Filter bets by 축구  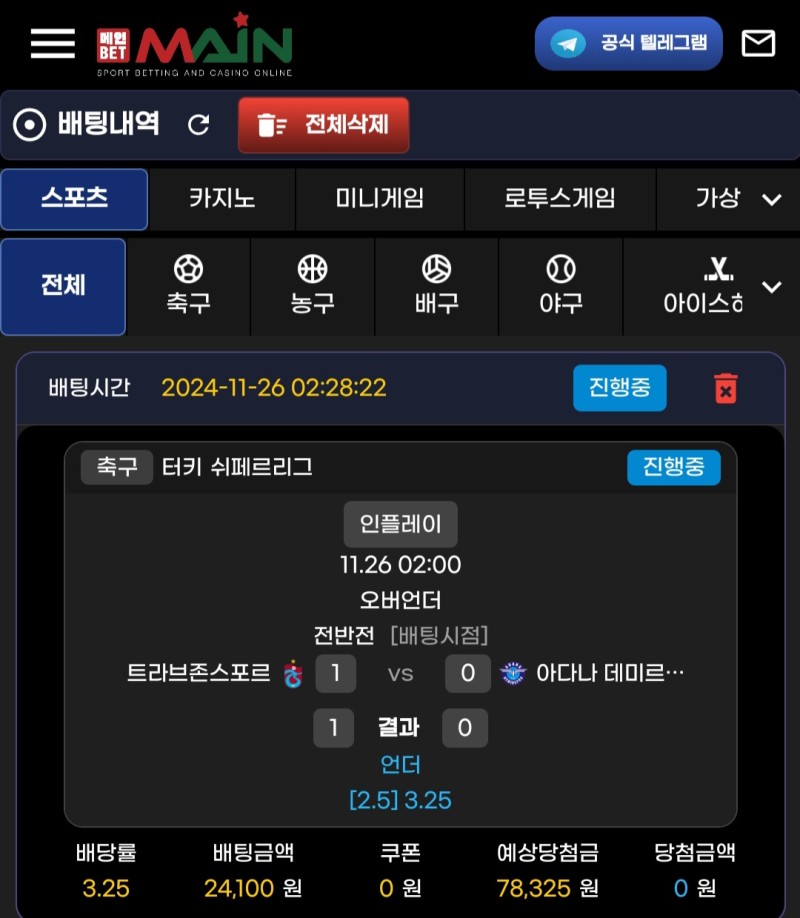point(188,286)
